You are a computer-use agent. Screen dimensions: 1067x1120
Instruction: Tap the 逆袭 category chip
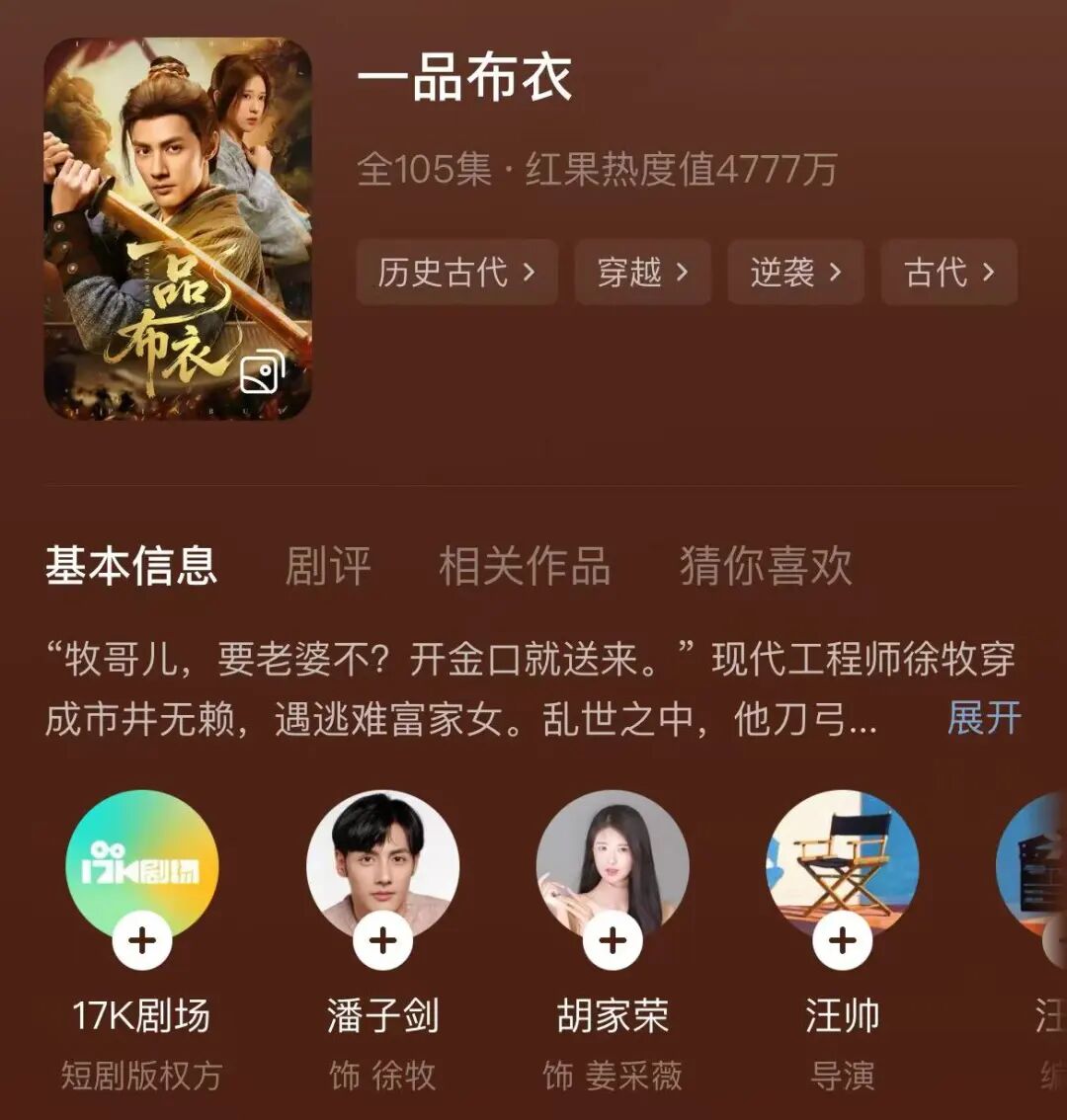click(795, 272)
